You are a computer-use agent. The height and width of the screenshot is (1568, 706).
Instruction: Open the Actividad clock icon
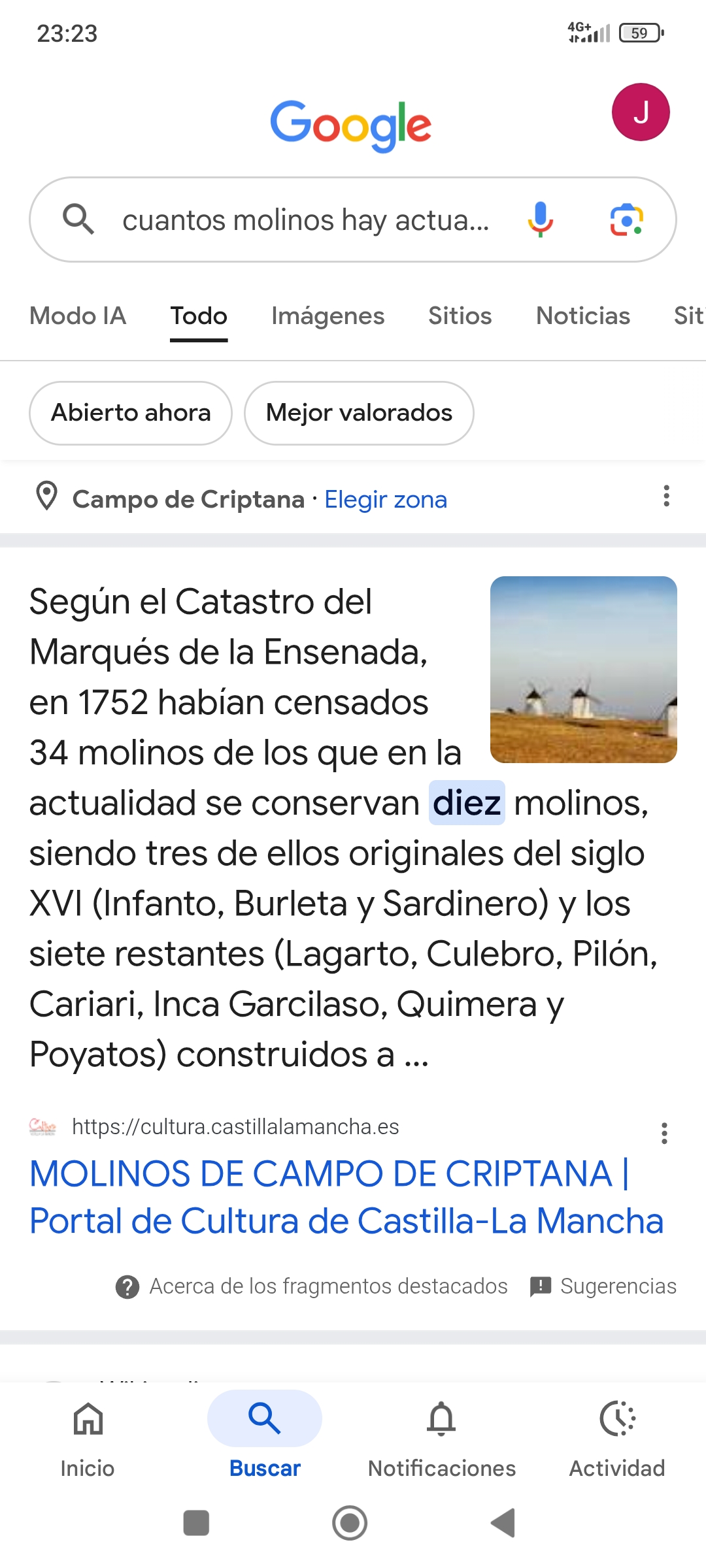coord(616,1418)
